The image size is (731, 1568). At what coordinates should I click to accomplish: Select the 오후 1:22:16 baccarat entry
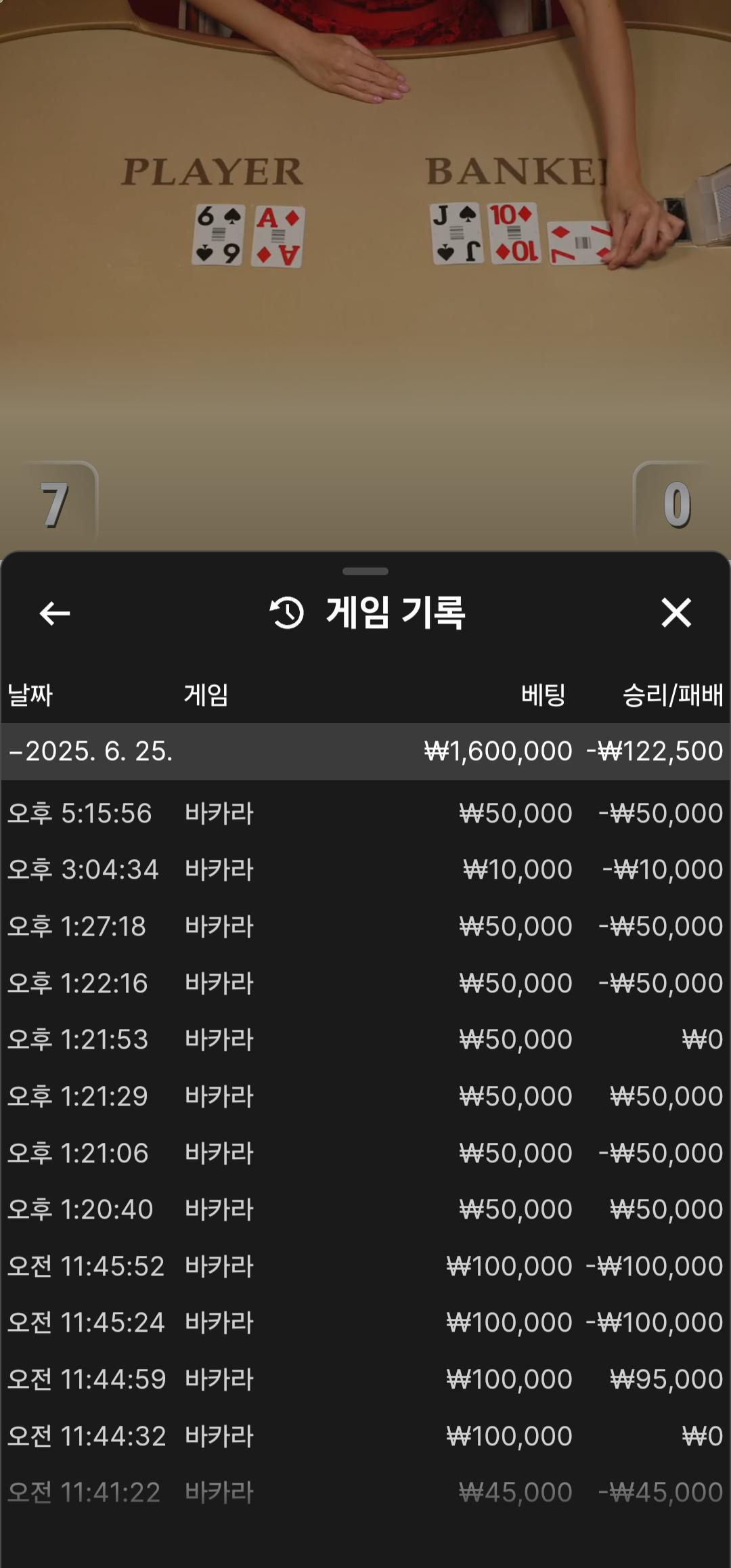pyautogui.click(x=365, y=983)
